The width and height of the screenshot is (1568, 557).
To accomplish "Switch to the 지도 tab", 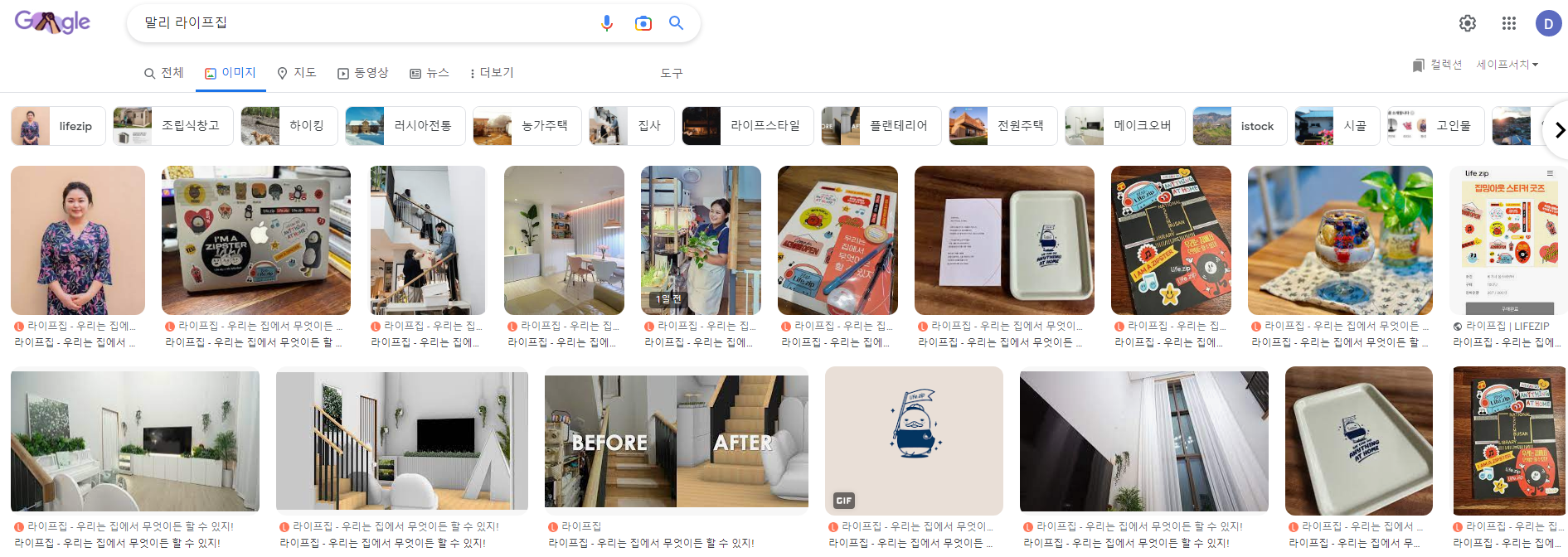I will click(297, 73).
